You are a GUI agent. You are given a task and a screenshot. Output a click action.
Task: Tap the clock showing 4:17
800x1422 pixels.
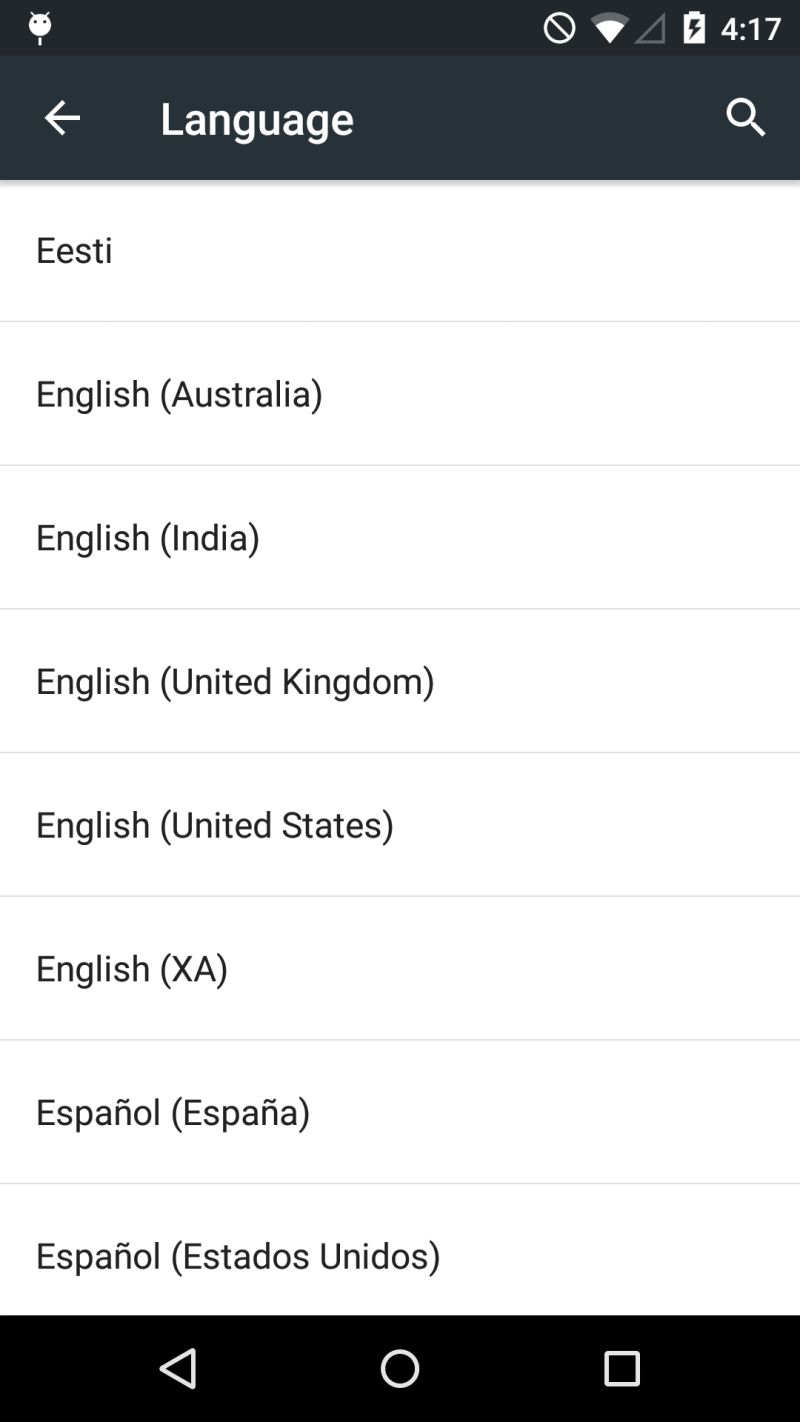coord(750,27)
